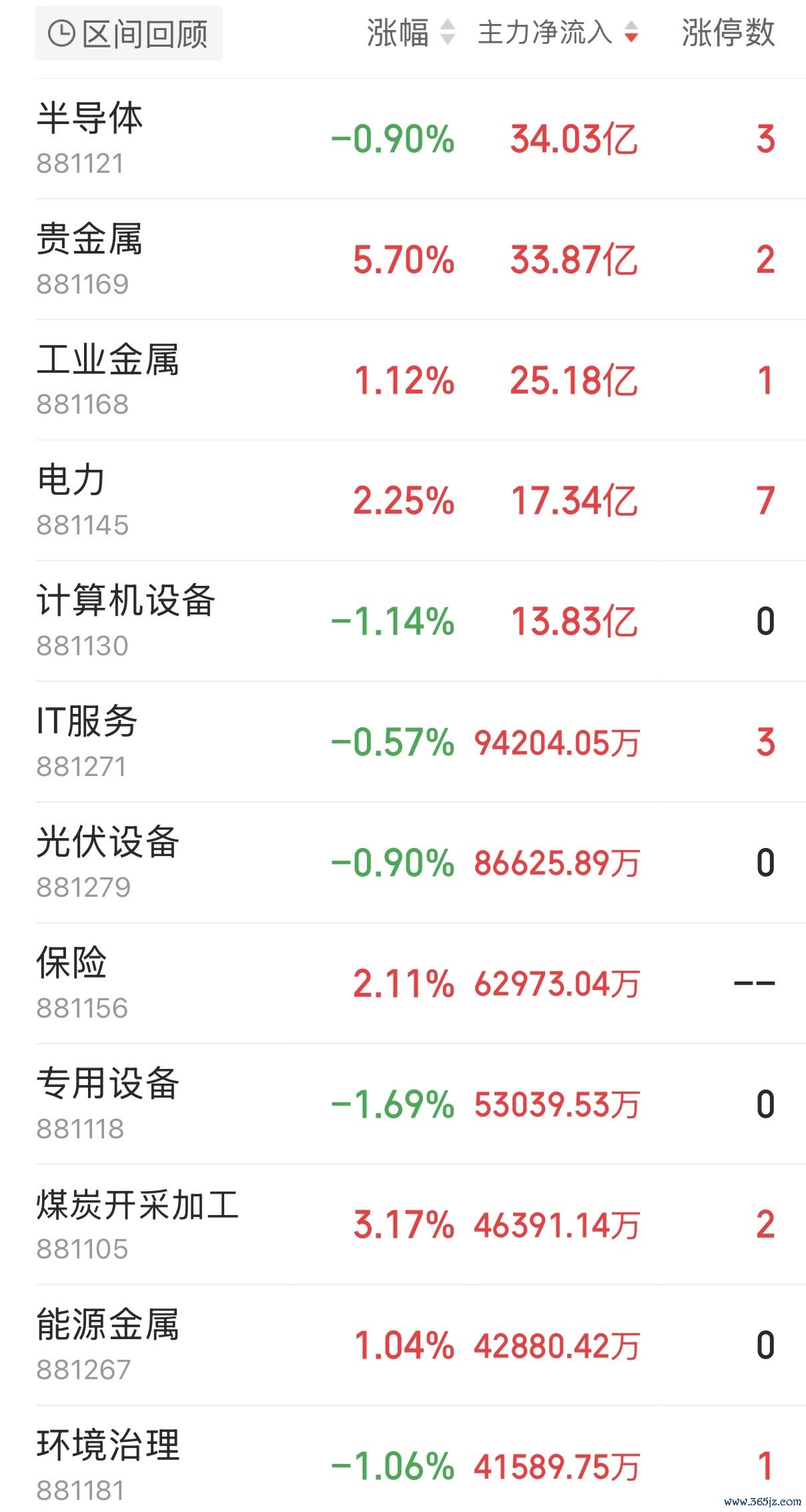This screenshot has height=1512, width=806.
Task: Open the 光伏设备 sector
Action: tap(420, 863)
